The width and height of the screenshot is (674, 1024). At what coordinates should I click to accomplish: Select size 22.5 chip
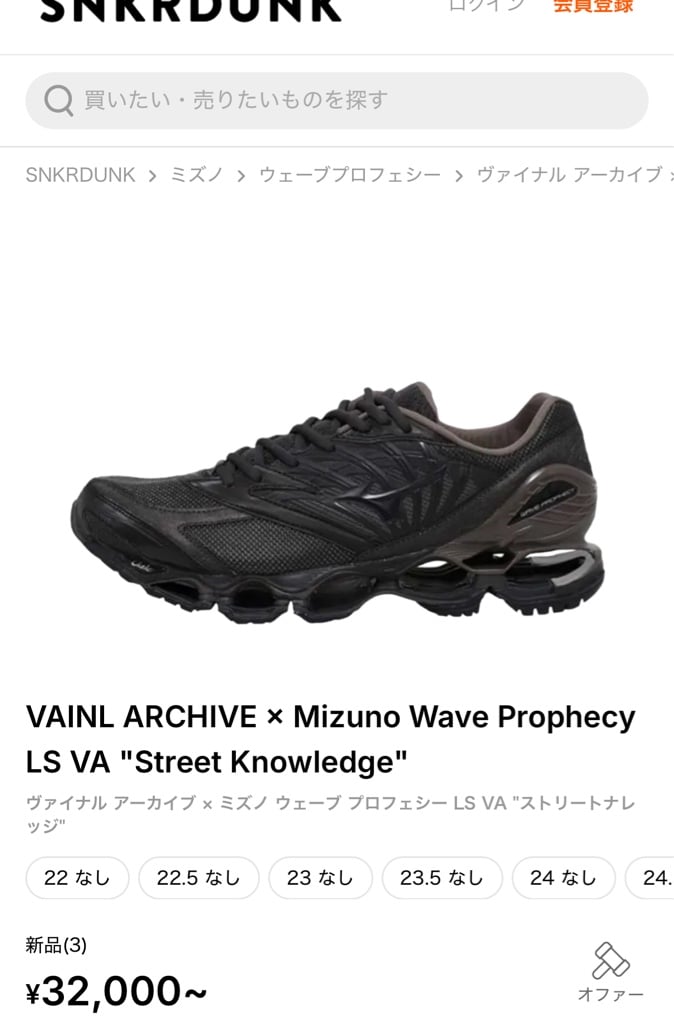click(199, 878)
